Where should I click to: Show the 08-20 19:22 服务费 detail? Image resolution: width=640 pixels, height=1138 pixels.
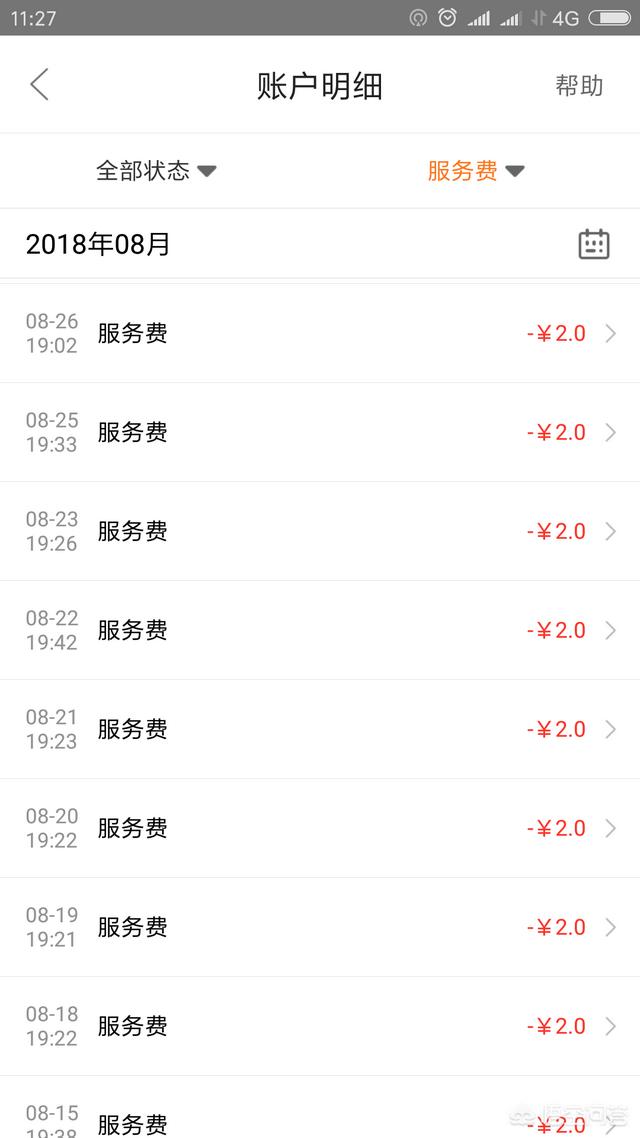coord(320,828)
